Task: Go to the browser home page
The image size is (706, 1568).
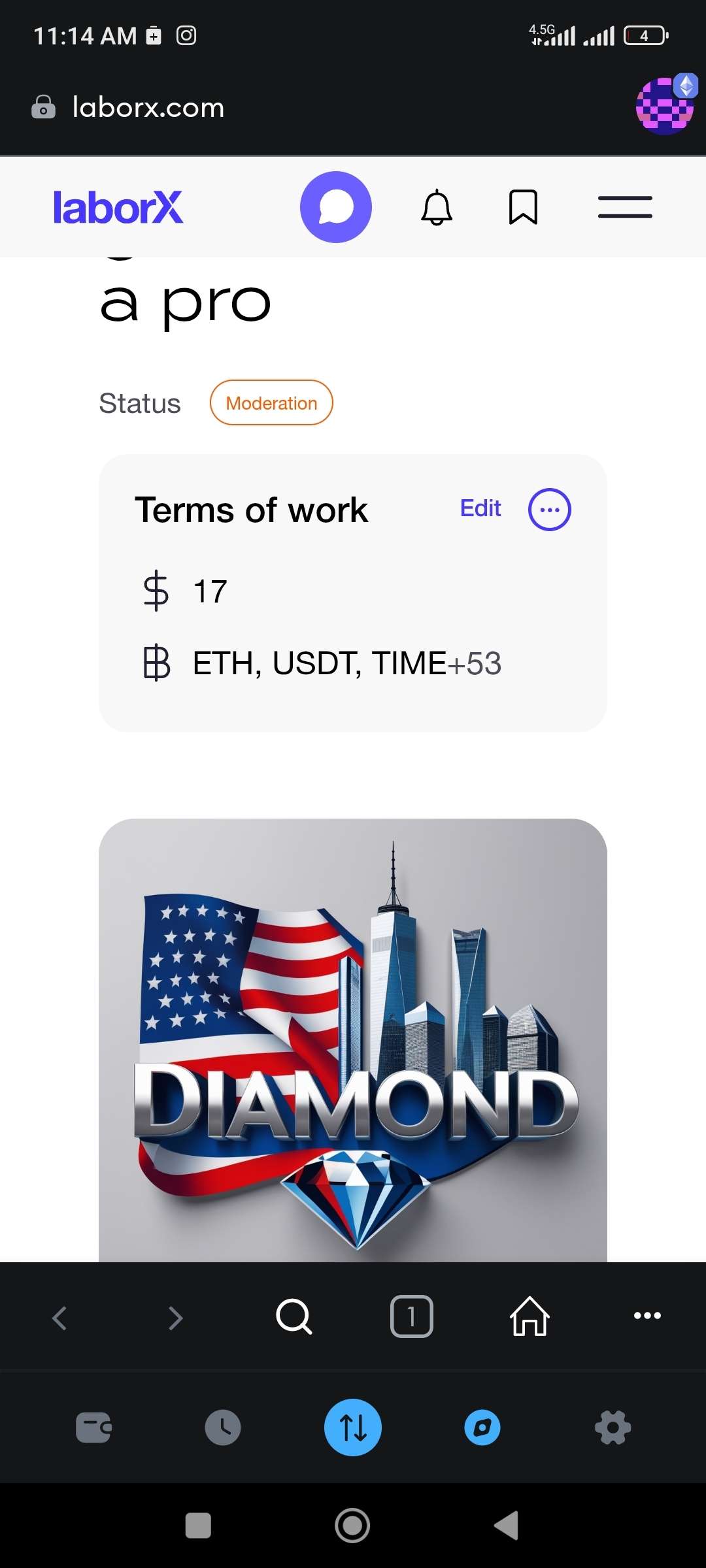Action: click(529, 1316)
